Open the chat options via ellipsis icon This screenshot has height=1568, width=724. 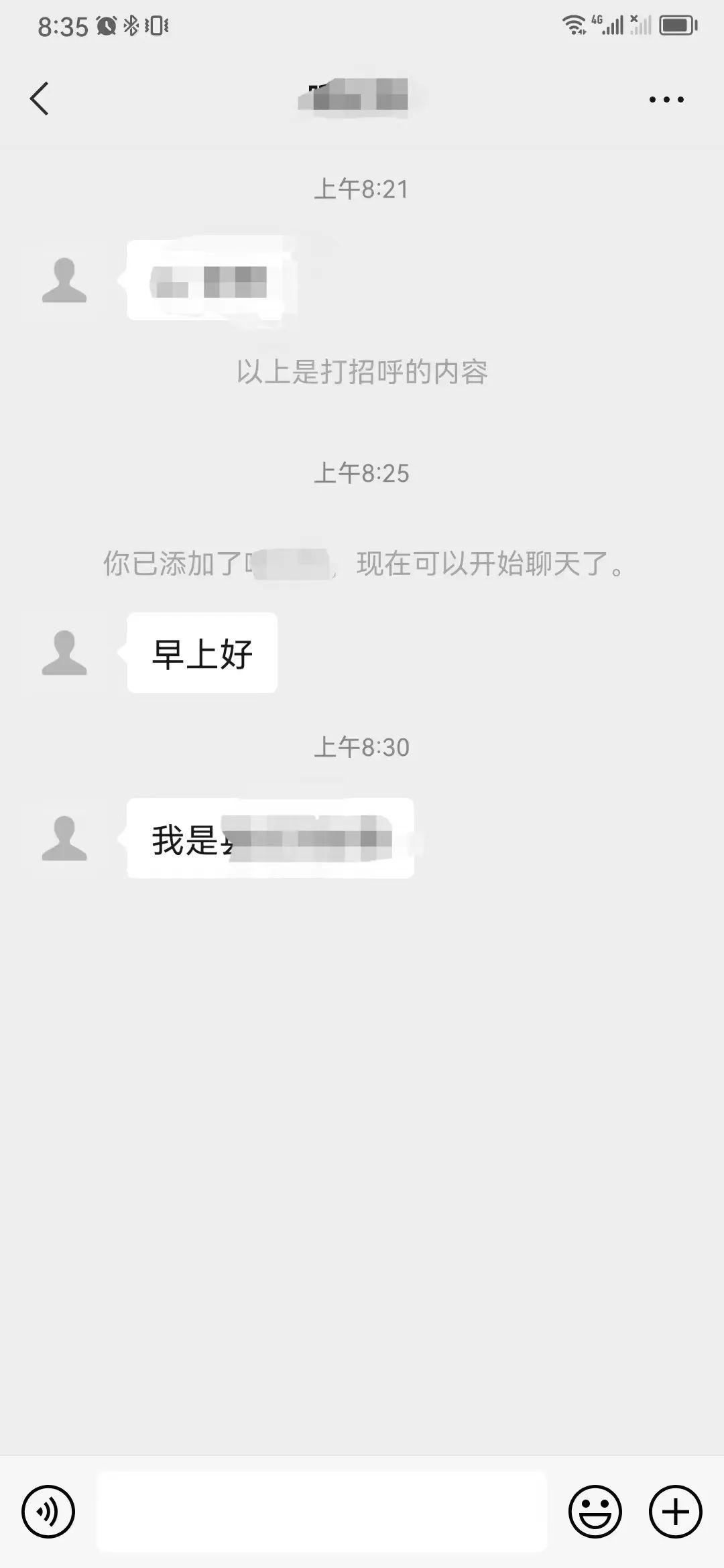pyautogui.click(x=664, y=98)
